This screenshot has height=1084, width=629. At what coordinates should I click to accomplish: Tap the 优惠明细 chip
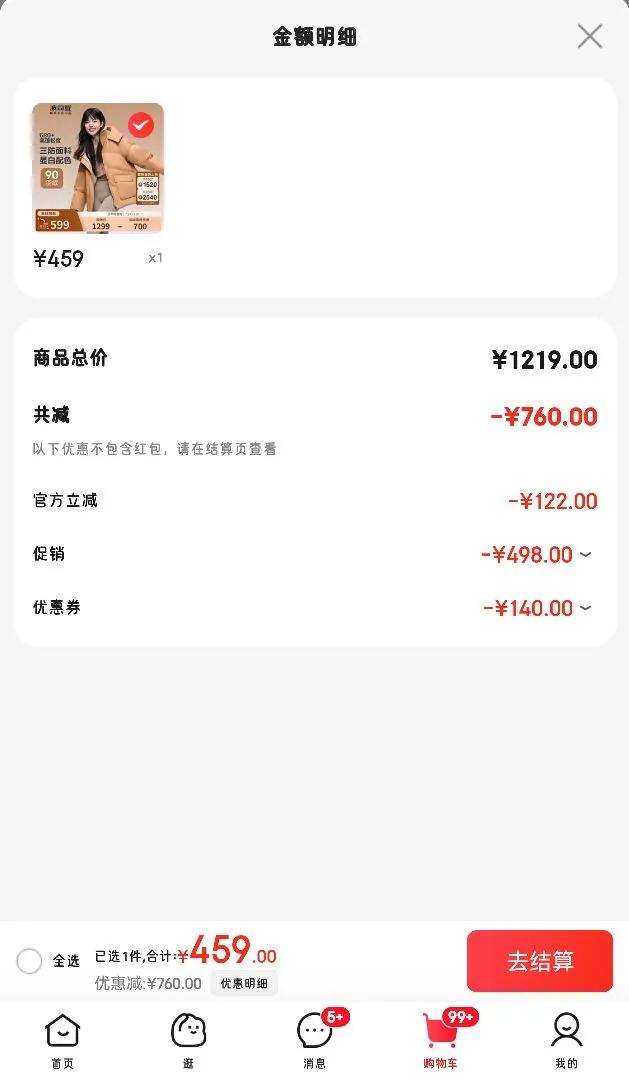(x=244, y=983)
